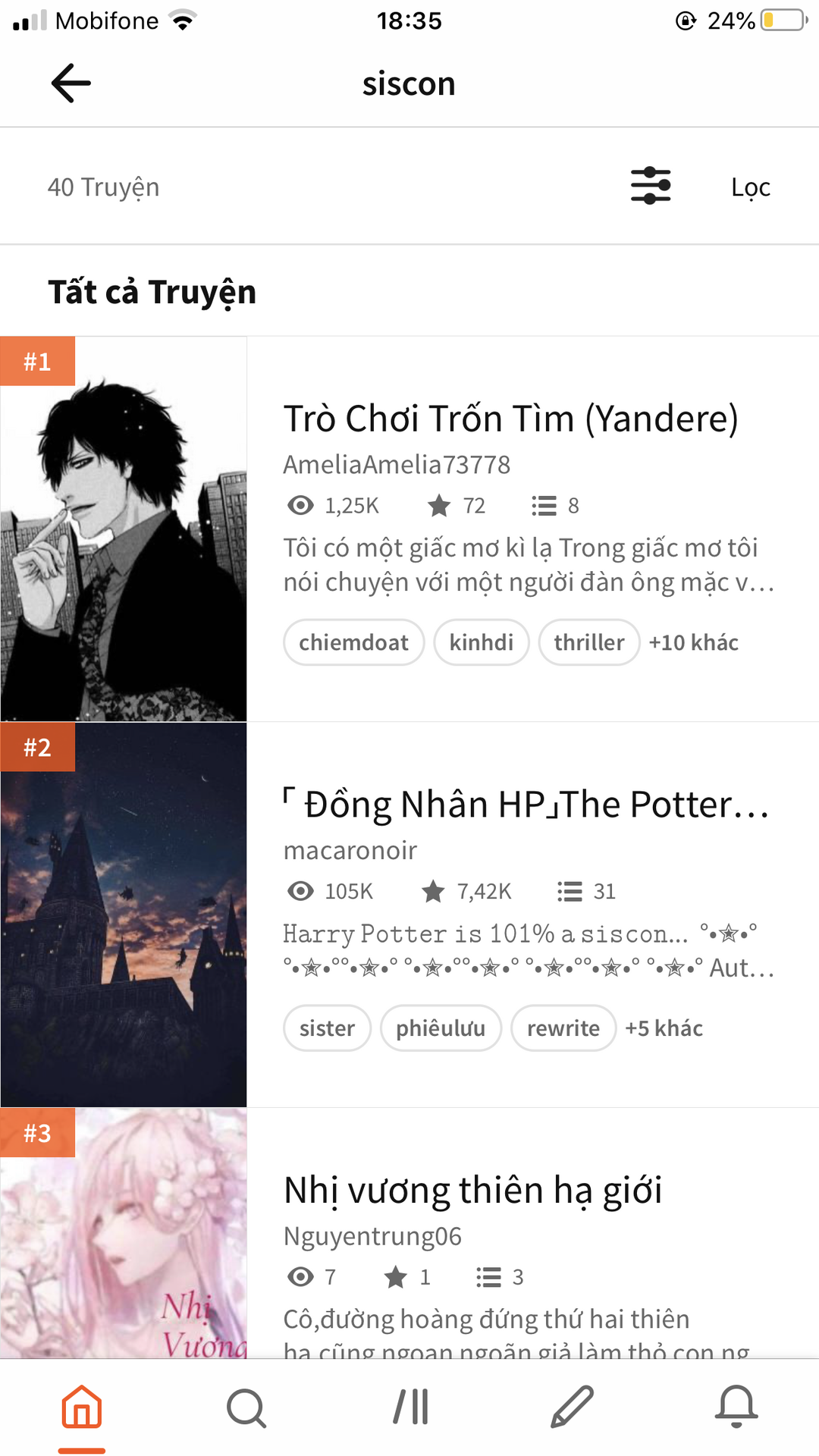Open the Write tab with pencil icon
The width and height of the screenshot is (819, 1456).
pos(573,1407)
